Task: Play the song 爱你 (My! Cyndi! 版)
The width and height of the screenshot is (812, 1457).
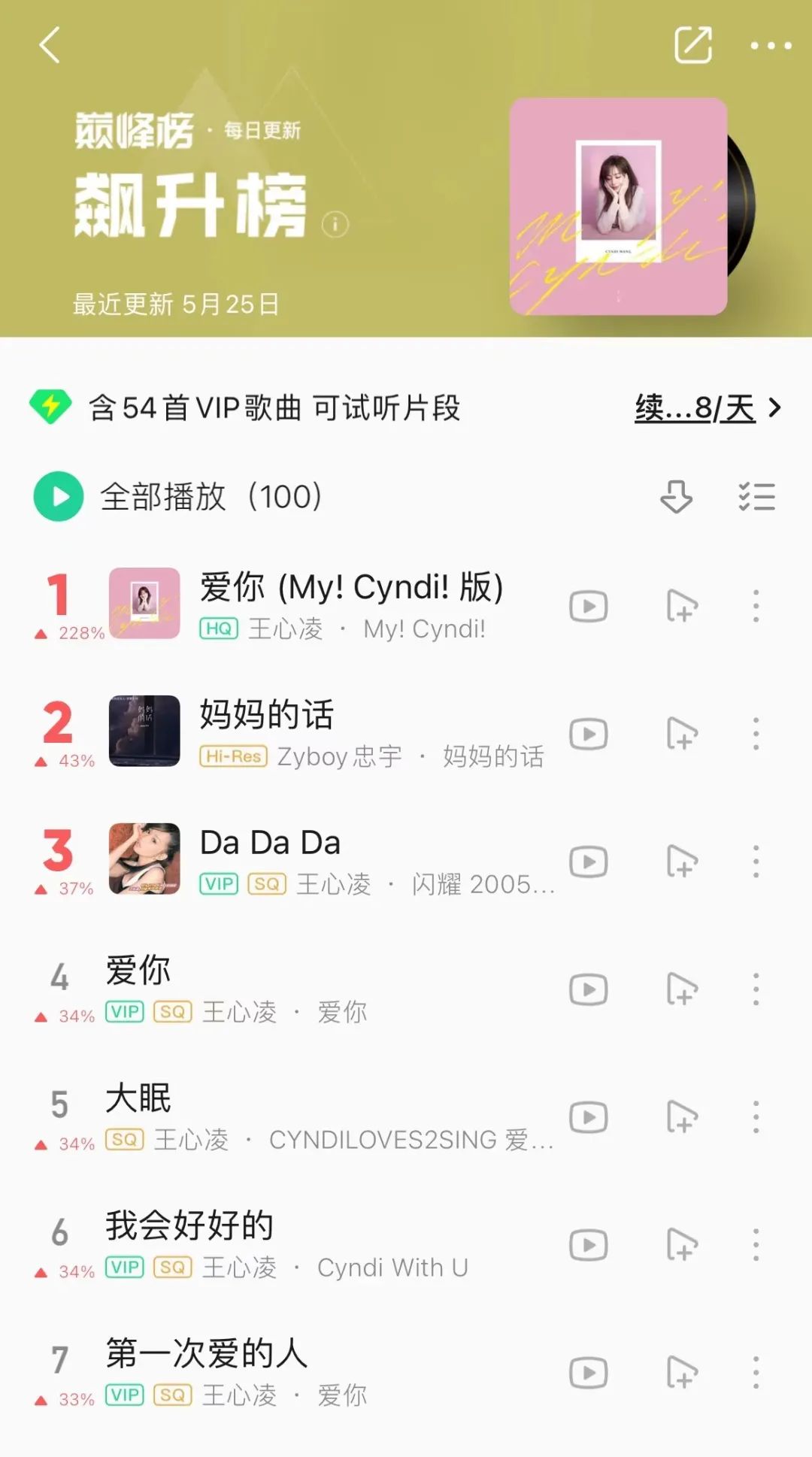Action: coord(351,588)
